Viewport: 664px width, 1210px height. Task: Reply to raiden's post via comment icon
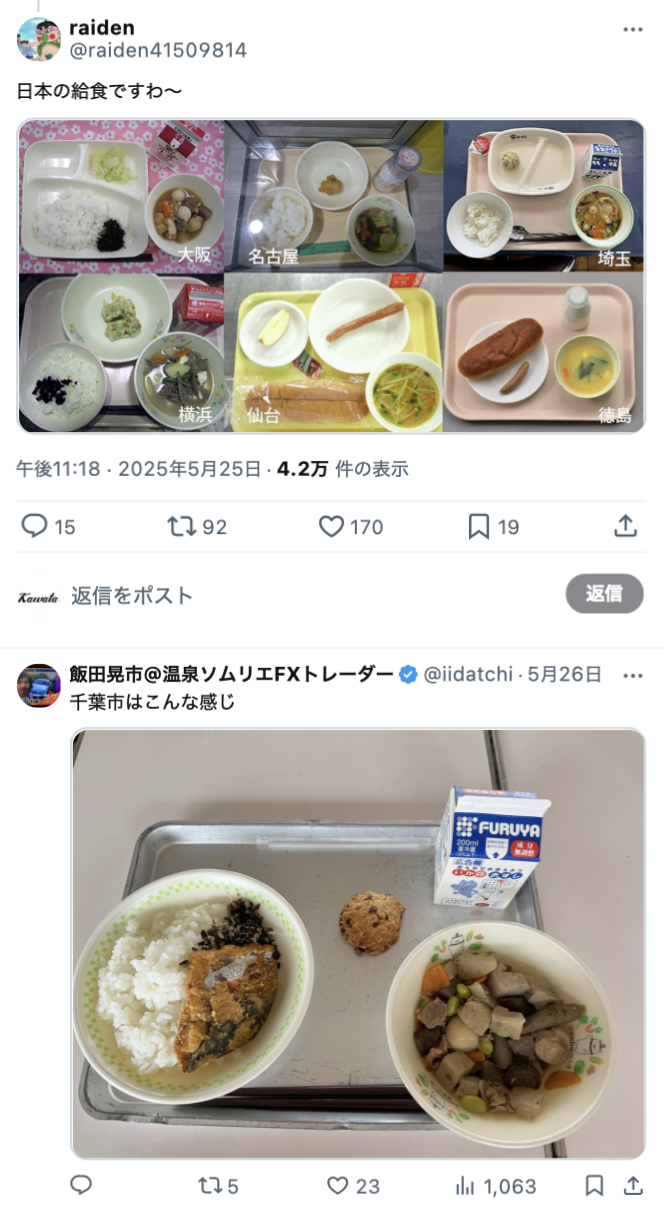point(35,526)
